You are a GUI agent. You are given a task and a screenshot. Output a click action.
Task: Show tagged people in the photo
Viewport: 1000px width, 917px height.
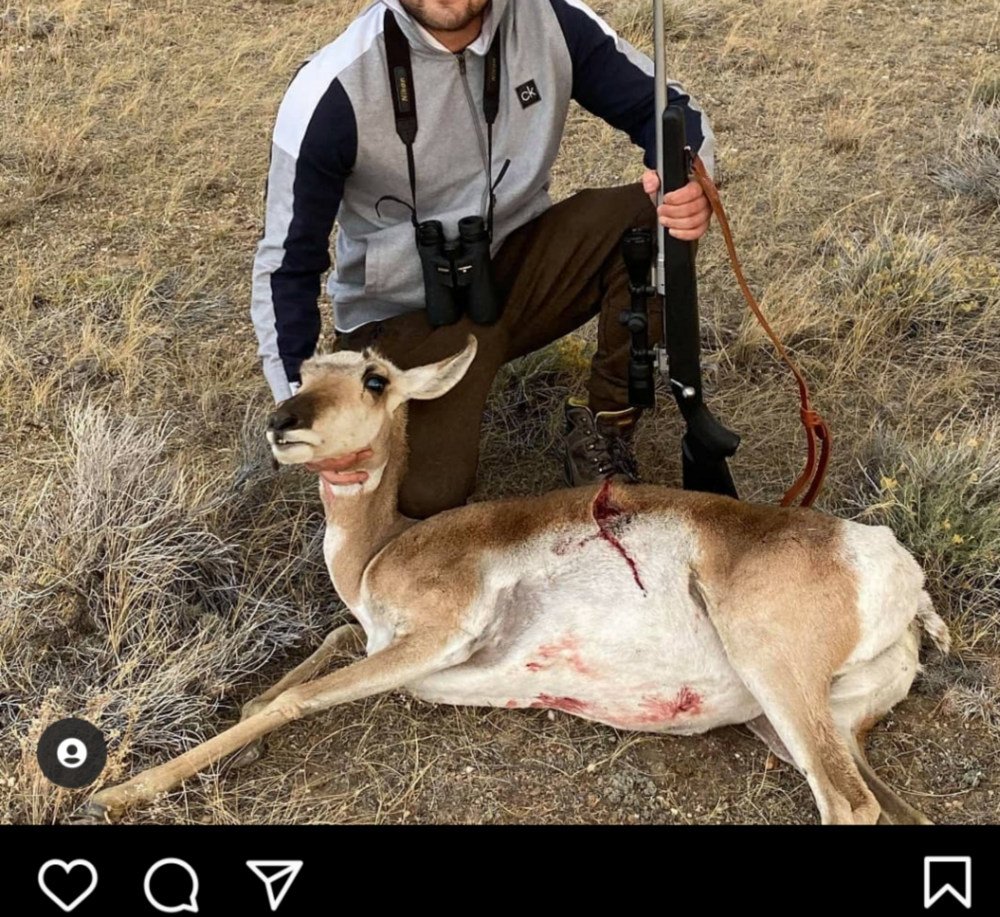point(72,753)
